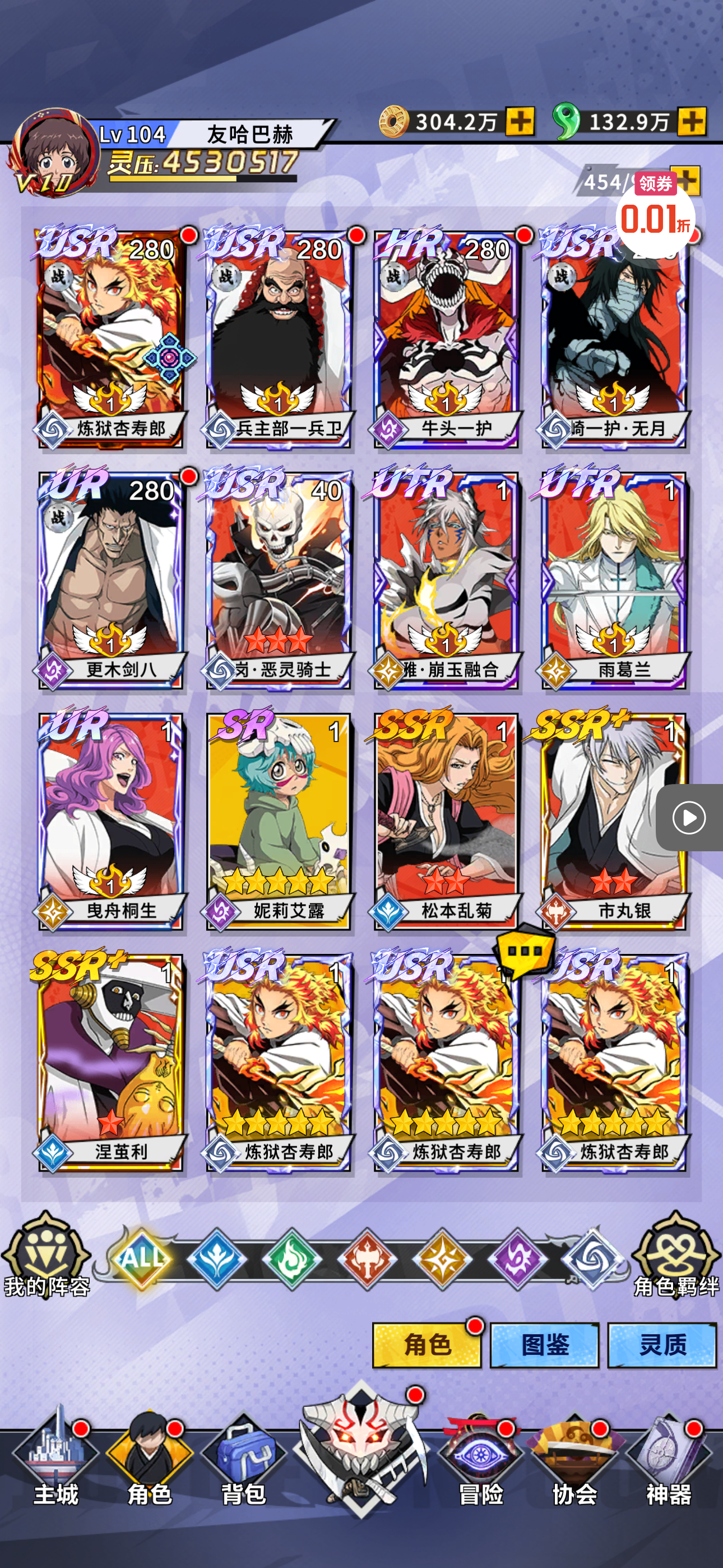
Task: Open 我的阵容 lineup
Action: point(45,1255)
